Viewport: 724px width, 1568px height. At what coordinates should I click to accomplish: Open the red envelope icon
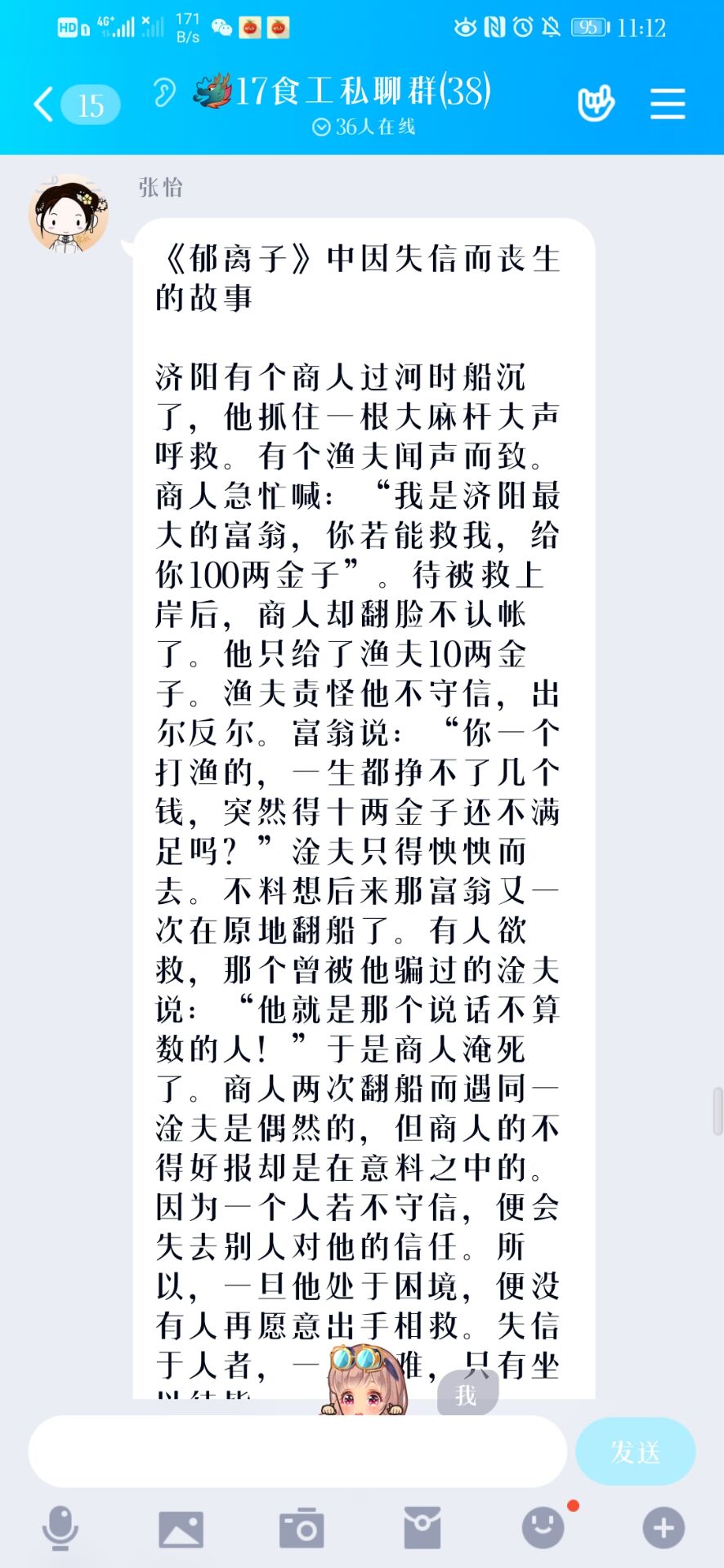[422, 1528]
